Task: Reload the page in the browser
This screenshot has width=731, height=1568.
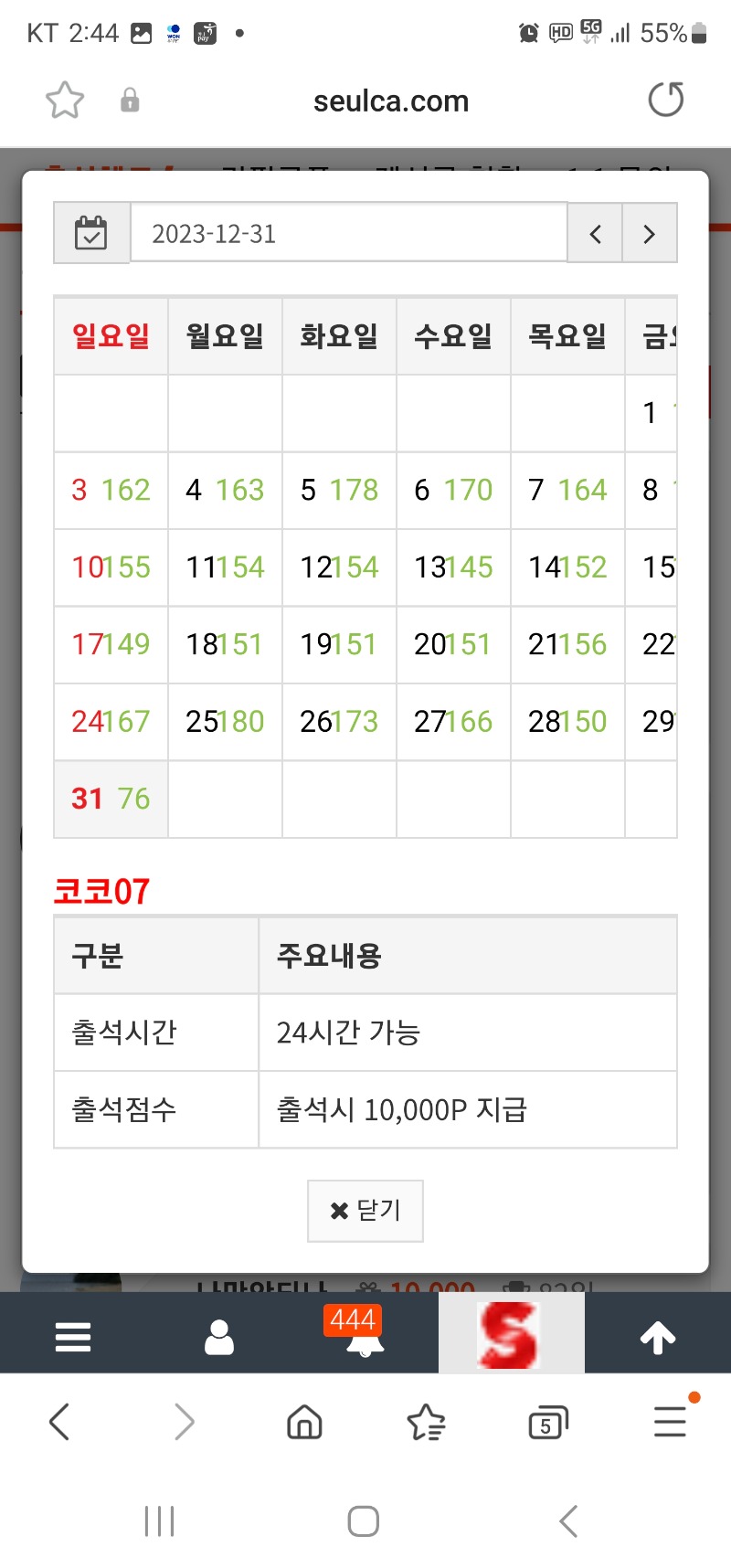Action: coord(666,100)
